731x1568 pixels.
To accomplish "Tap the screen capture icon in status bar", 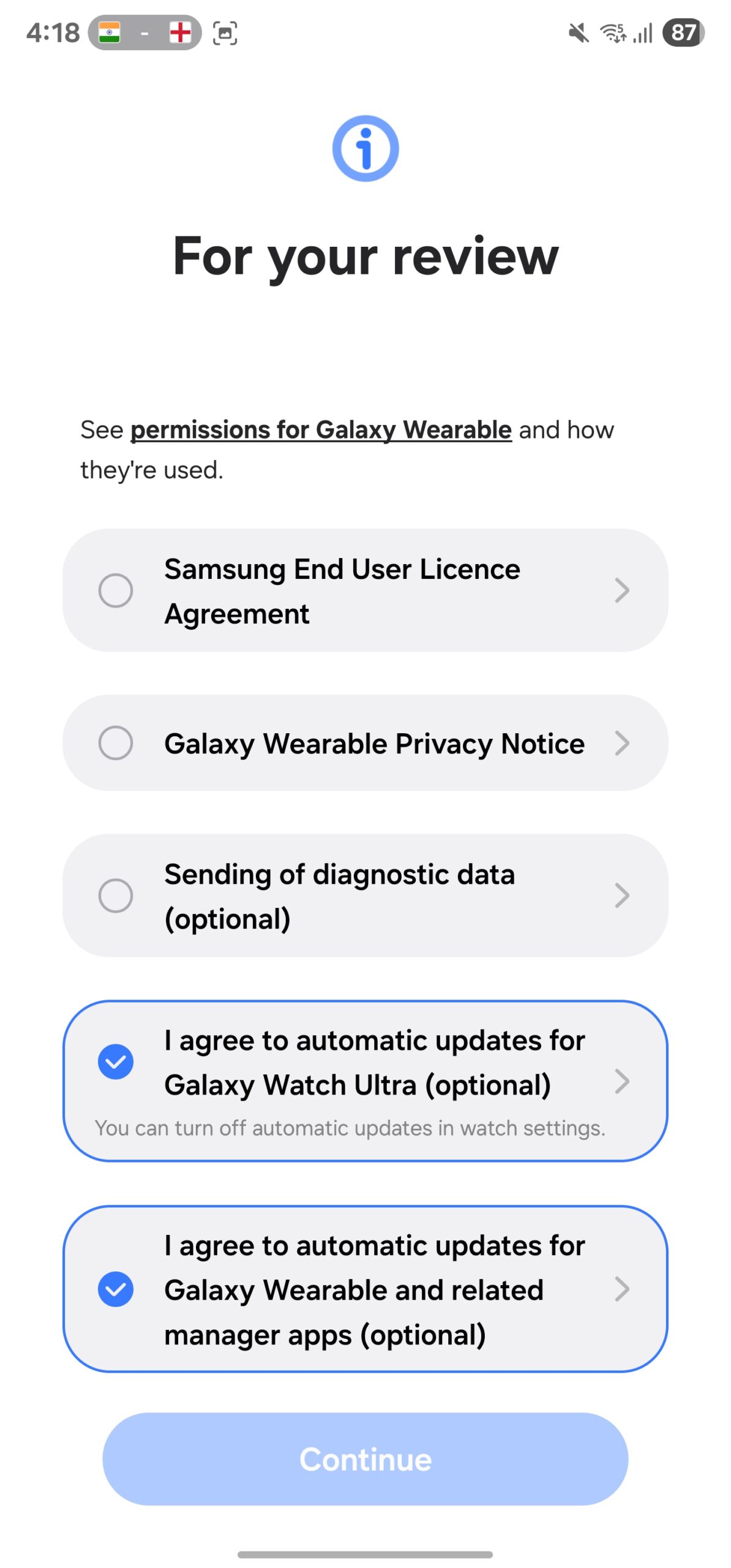I will tap(225, 34).
